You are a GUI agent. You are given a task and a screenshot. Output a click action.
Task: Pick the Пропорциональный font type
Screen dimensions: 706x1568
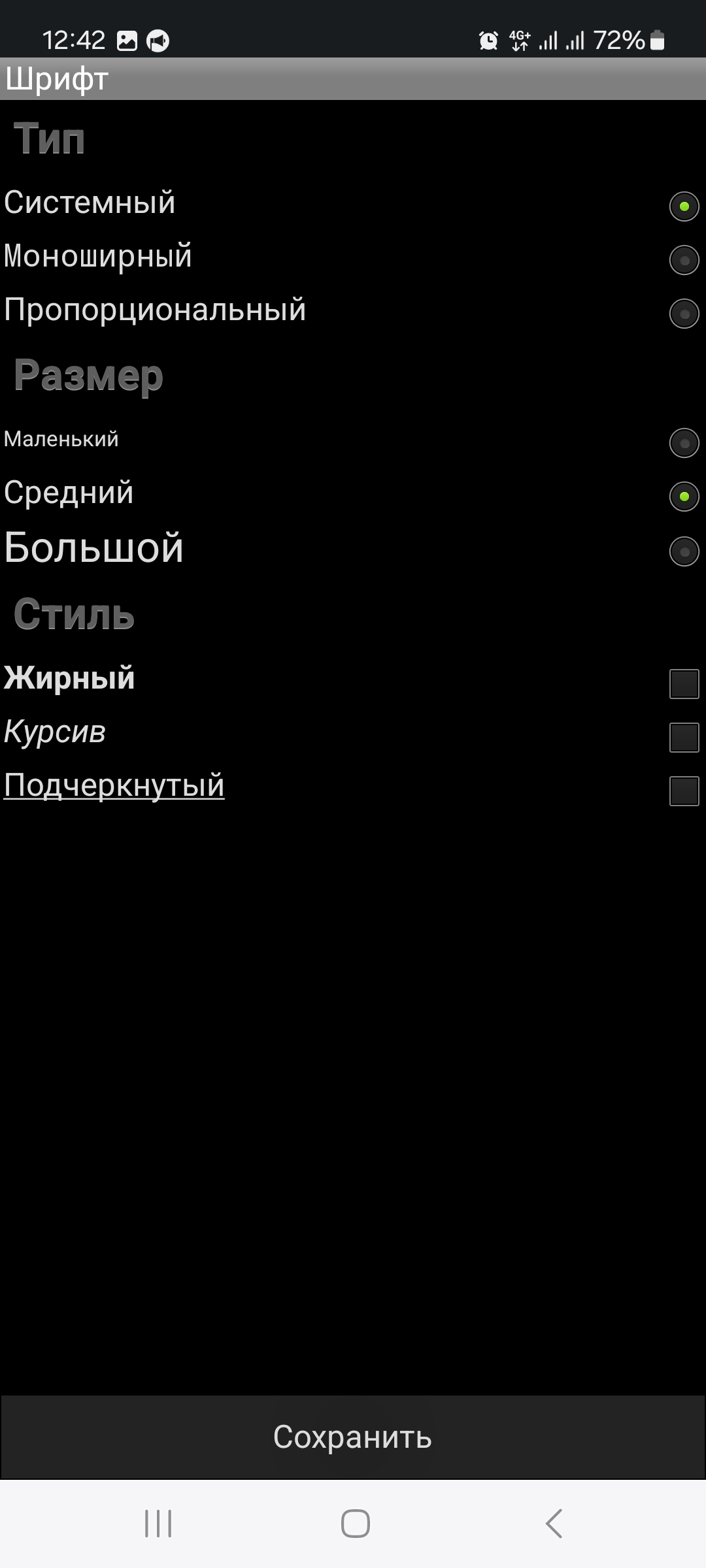[684, 314]
